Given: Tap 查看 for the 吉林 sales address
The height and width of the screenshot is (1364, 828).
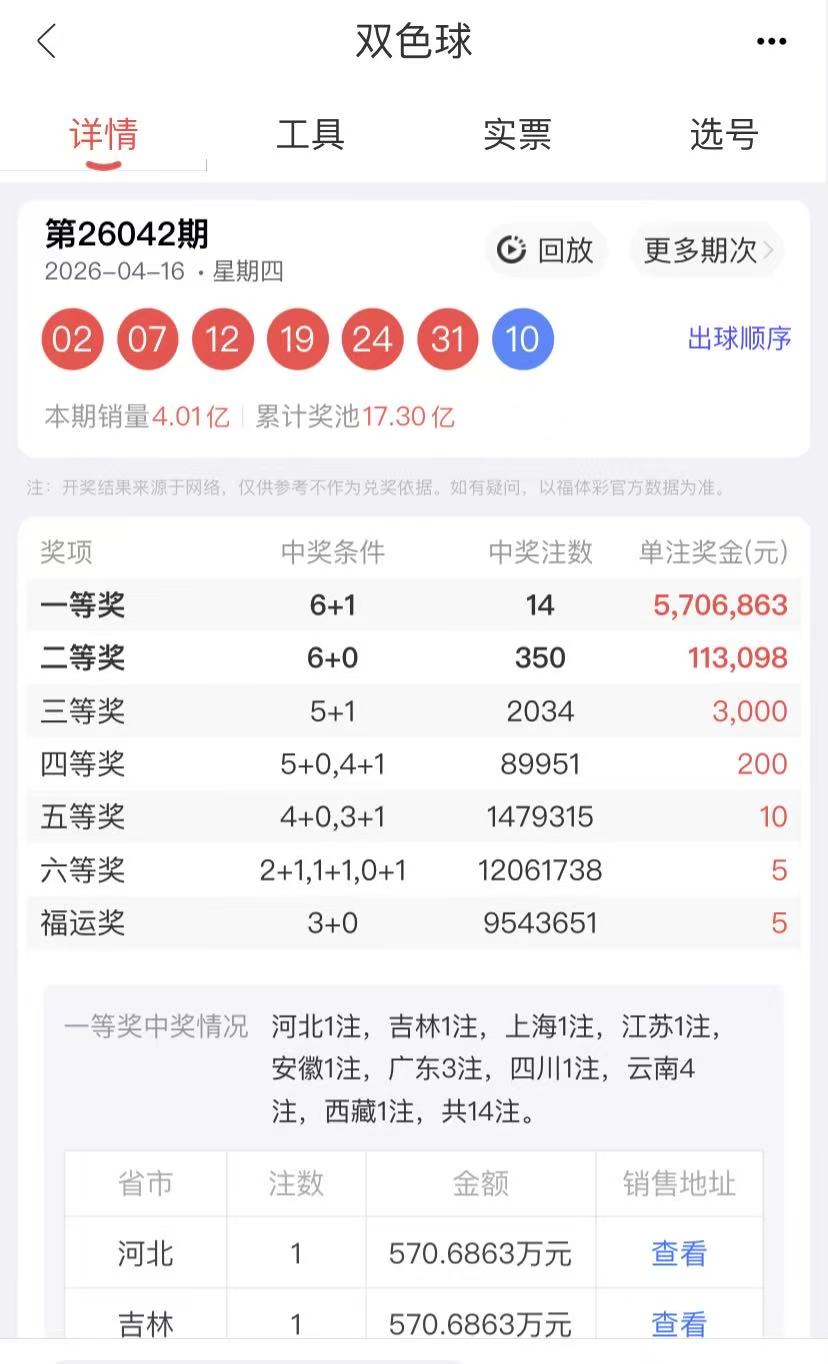Looking at the screenshot, I should coord(679,1324).
